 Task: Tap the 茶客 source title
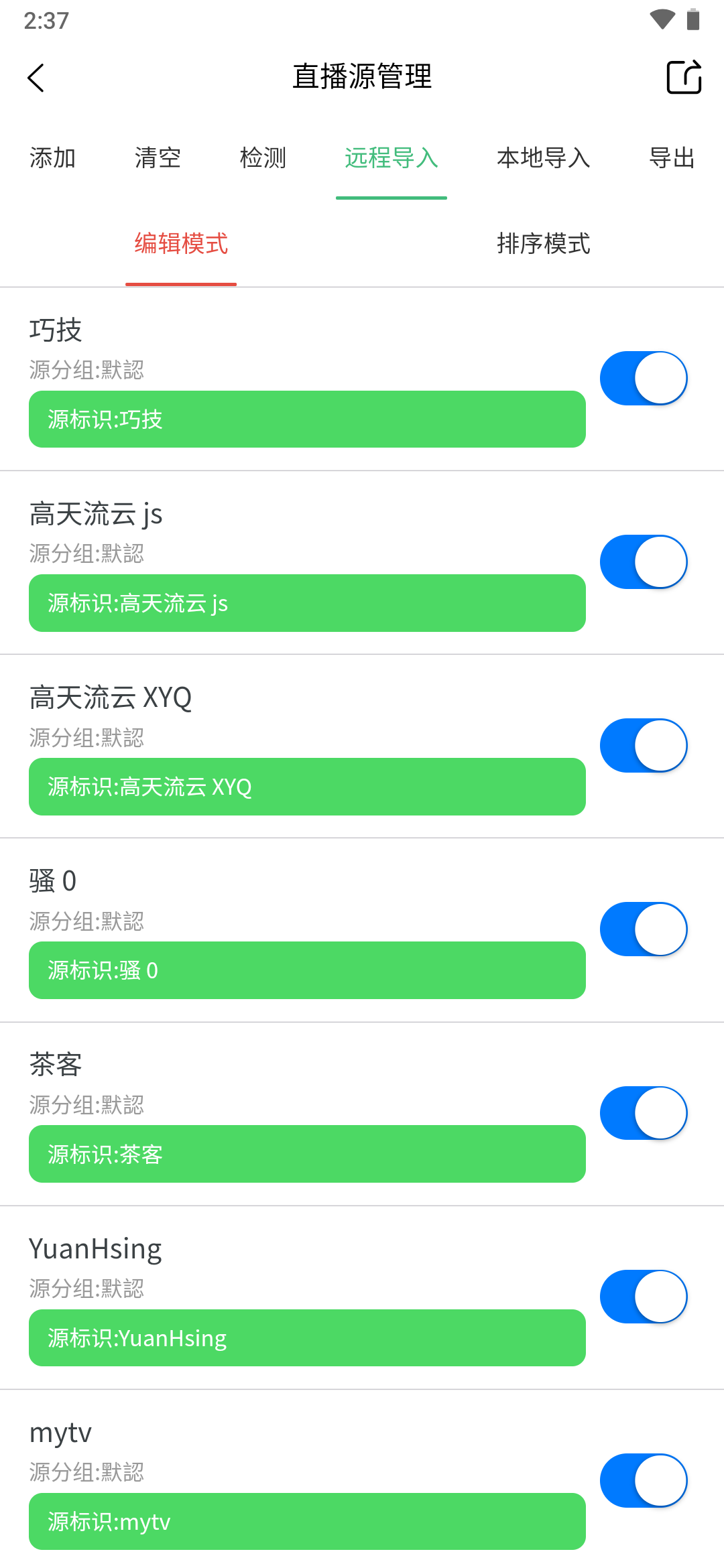point(56,1064)
